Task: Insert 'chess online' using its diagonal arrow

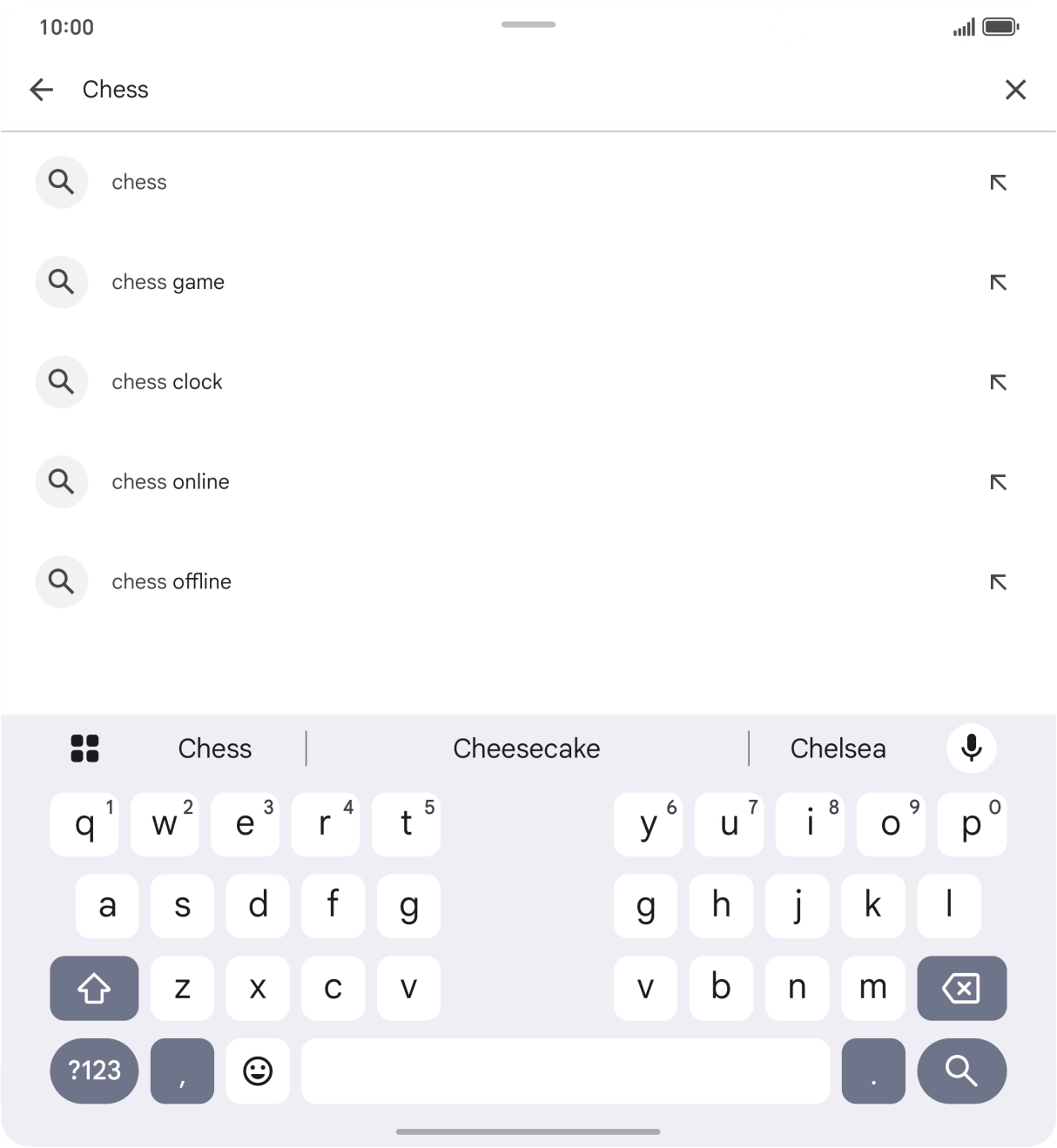Action: pyautogui.click(x=999, y=481)
